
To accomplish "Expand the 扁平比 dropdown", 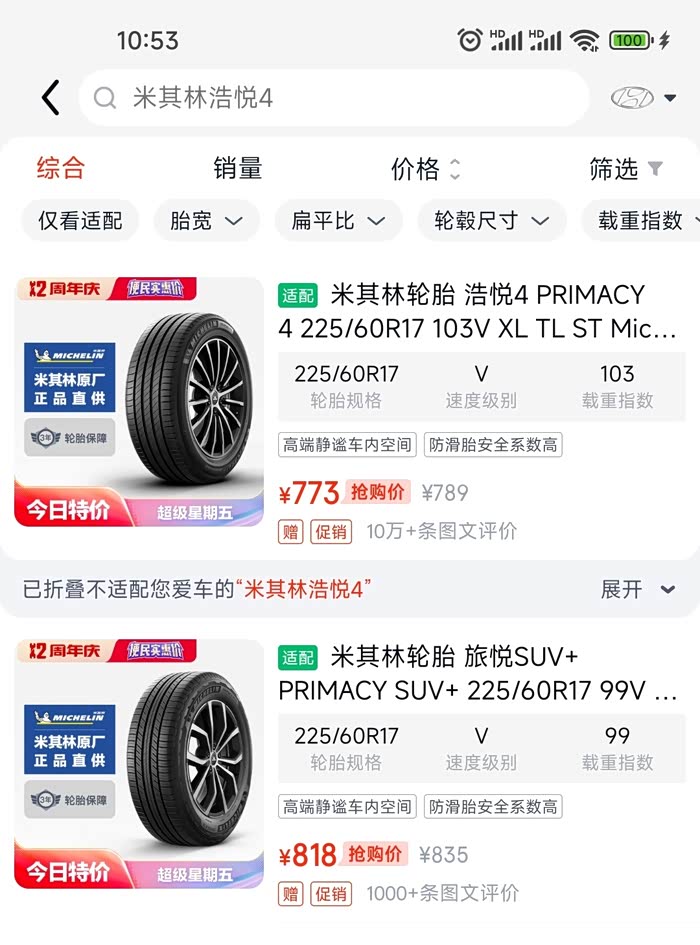I will (x=338, y=221).
